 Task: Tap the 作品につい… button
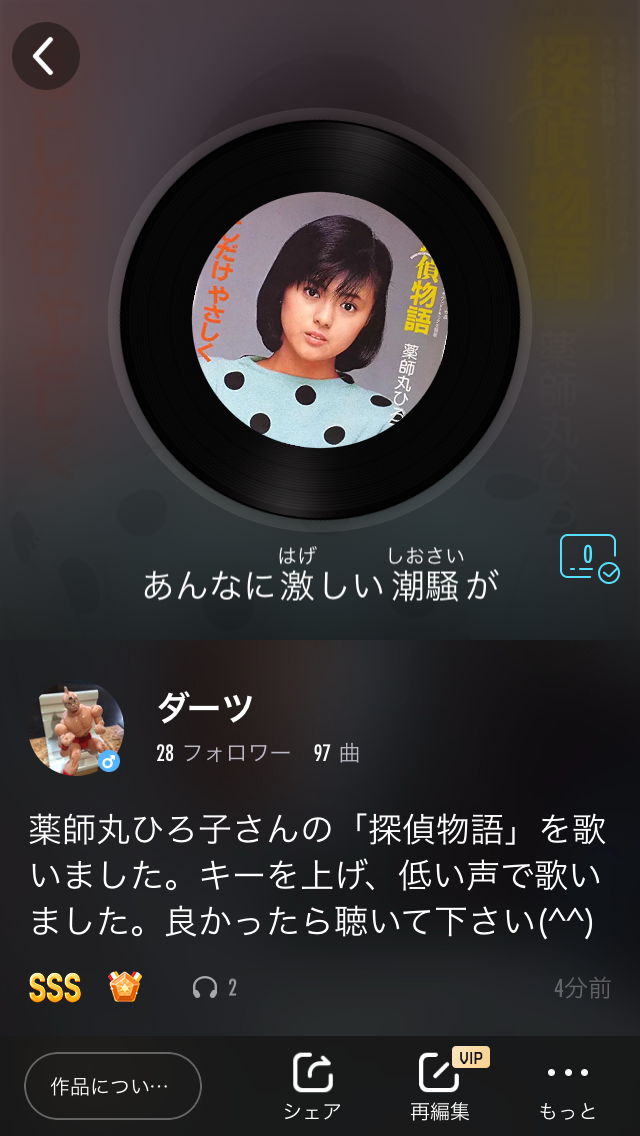click(x=113, y=1085)
